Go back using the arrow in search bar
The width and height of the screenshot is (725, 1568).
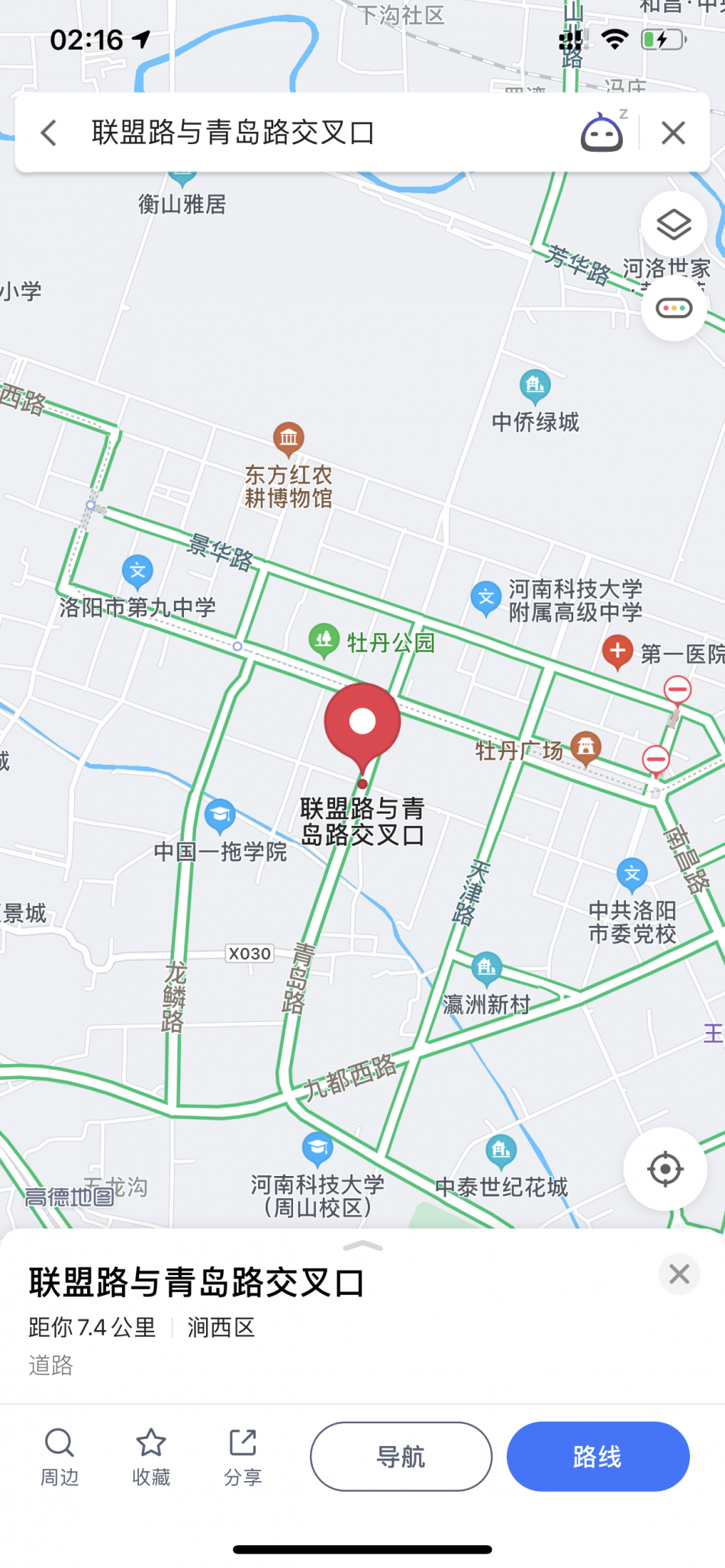49,133
